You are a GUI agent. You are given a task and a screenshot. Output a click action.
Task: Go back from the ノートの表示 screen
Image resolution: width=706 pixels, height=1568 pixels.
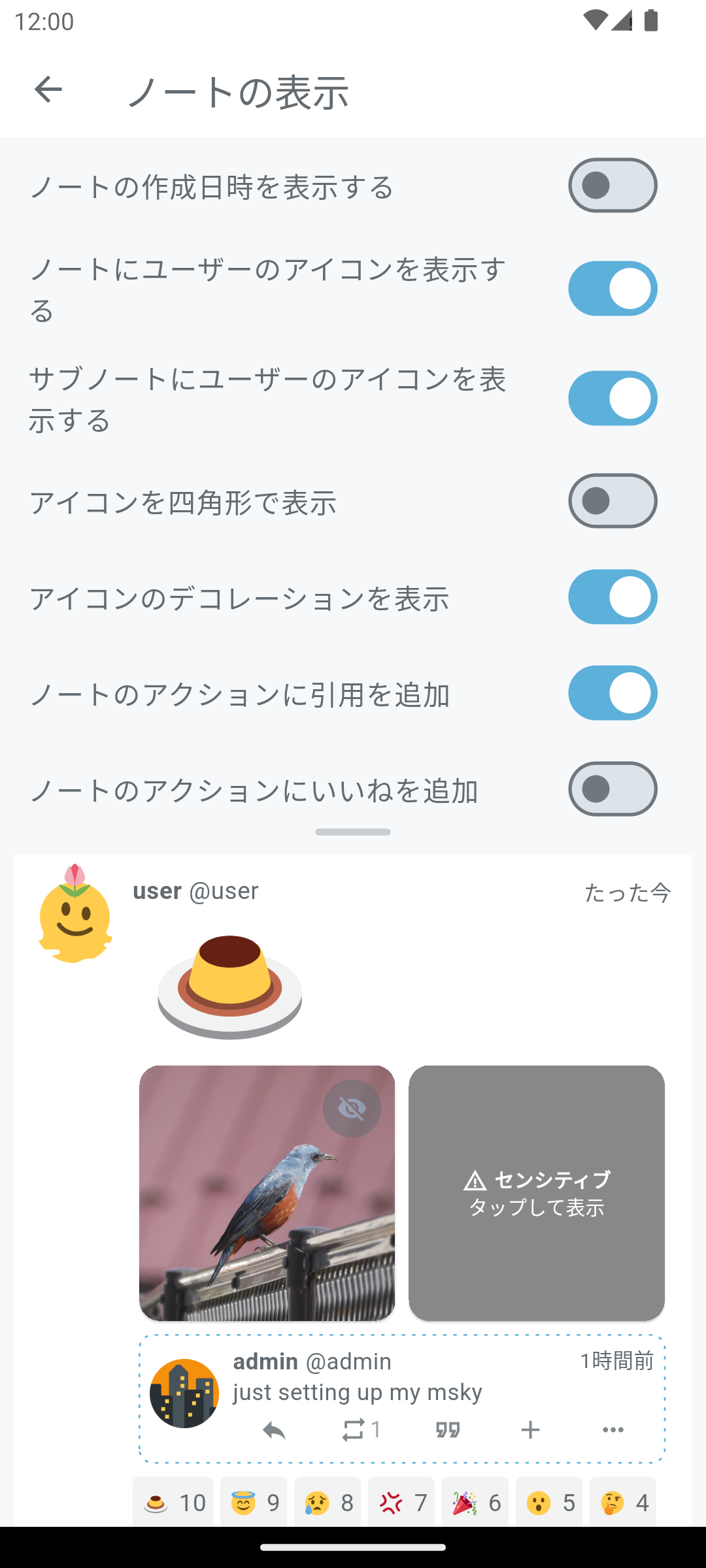click(x=48, y=90)
